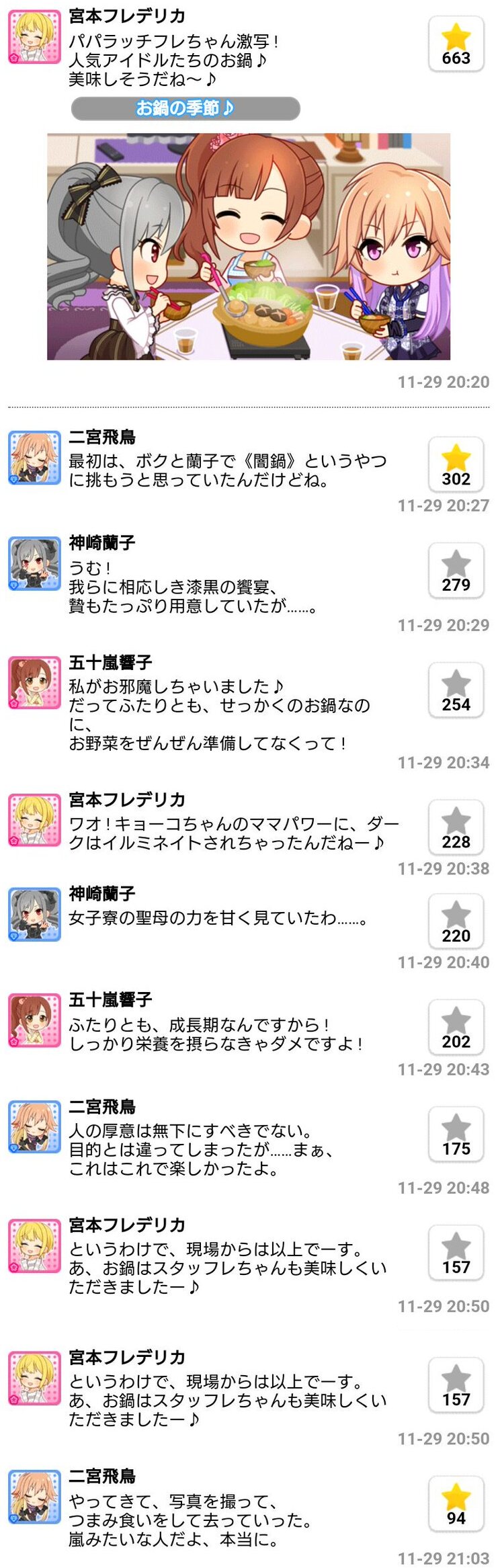The height and width of the screenshot is (1568, 498).
Task: View 二宮飛鳥's avatar on the 302-star post
Action: 34,457
